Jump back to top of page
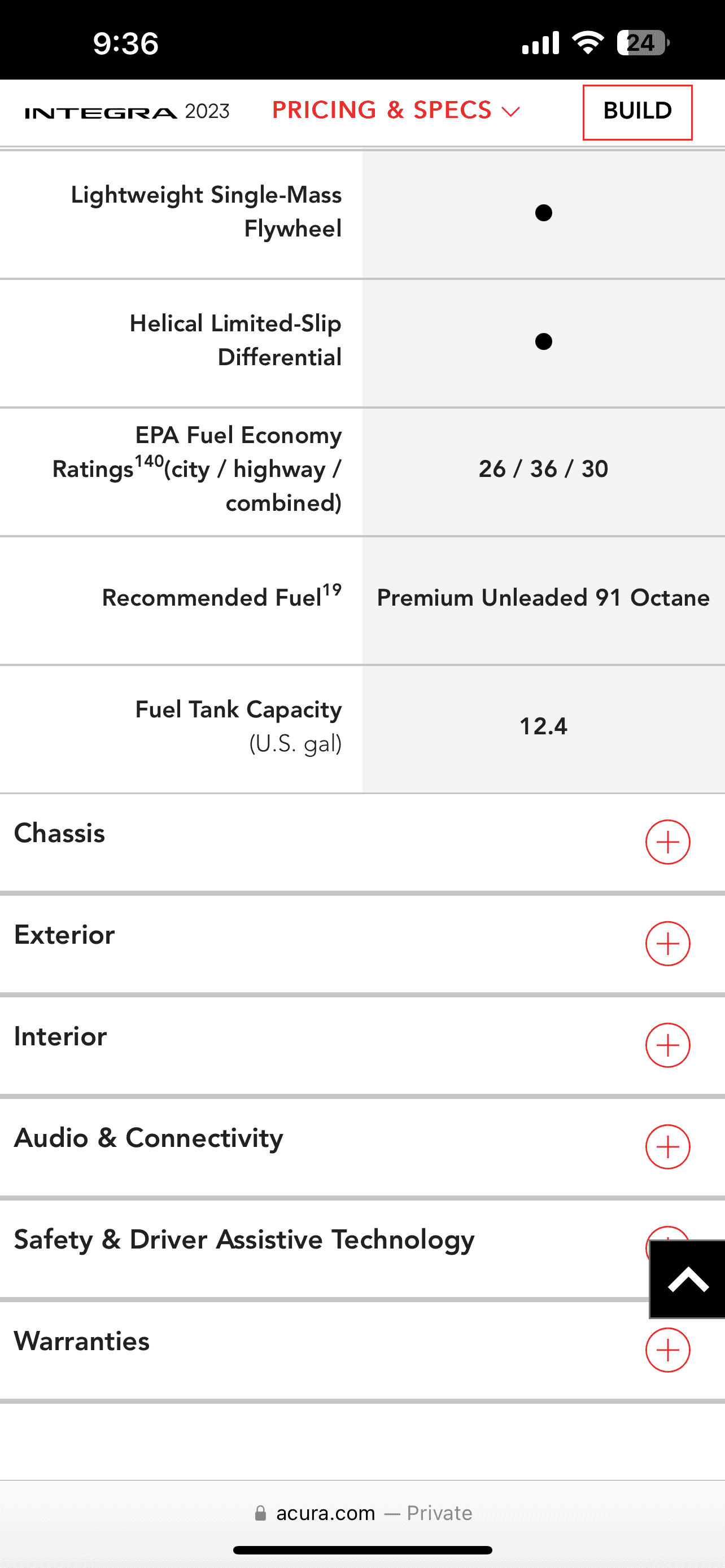Screen dimensions: 725x1568 [688, 1279]
